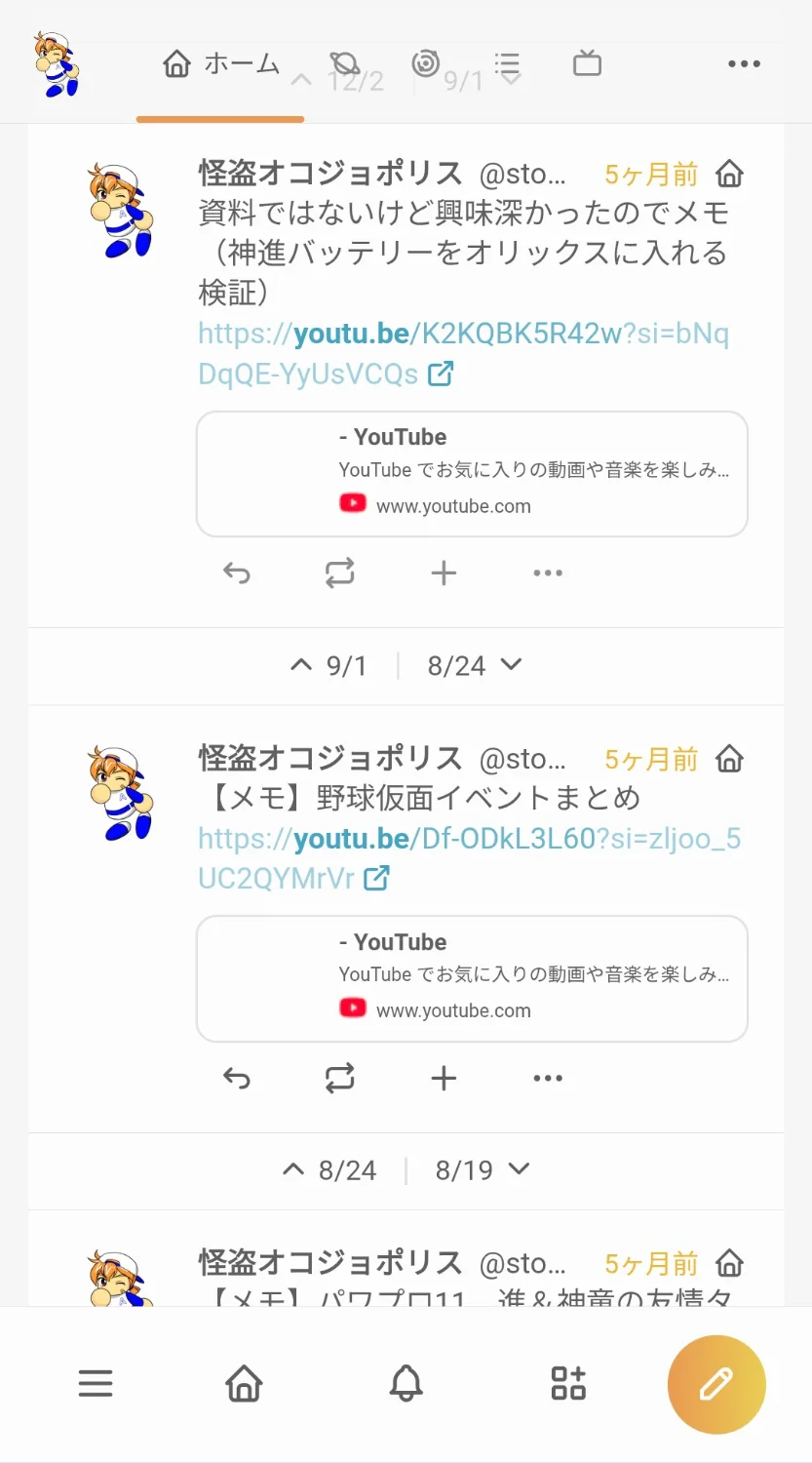Select the TV icon tab
The image size is (812, 1463).
pos(587,64)
